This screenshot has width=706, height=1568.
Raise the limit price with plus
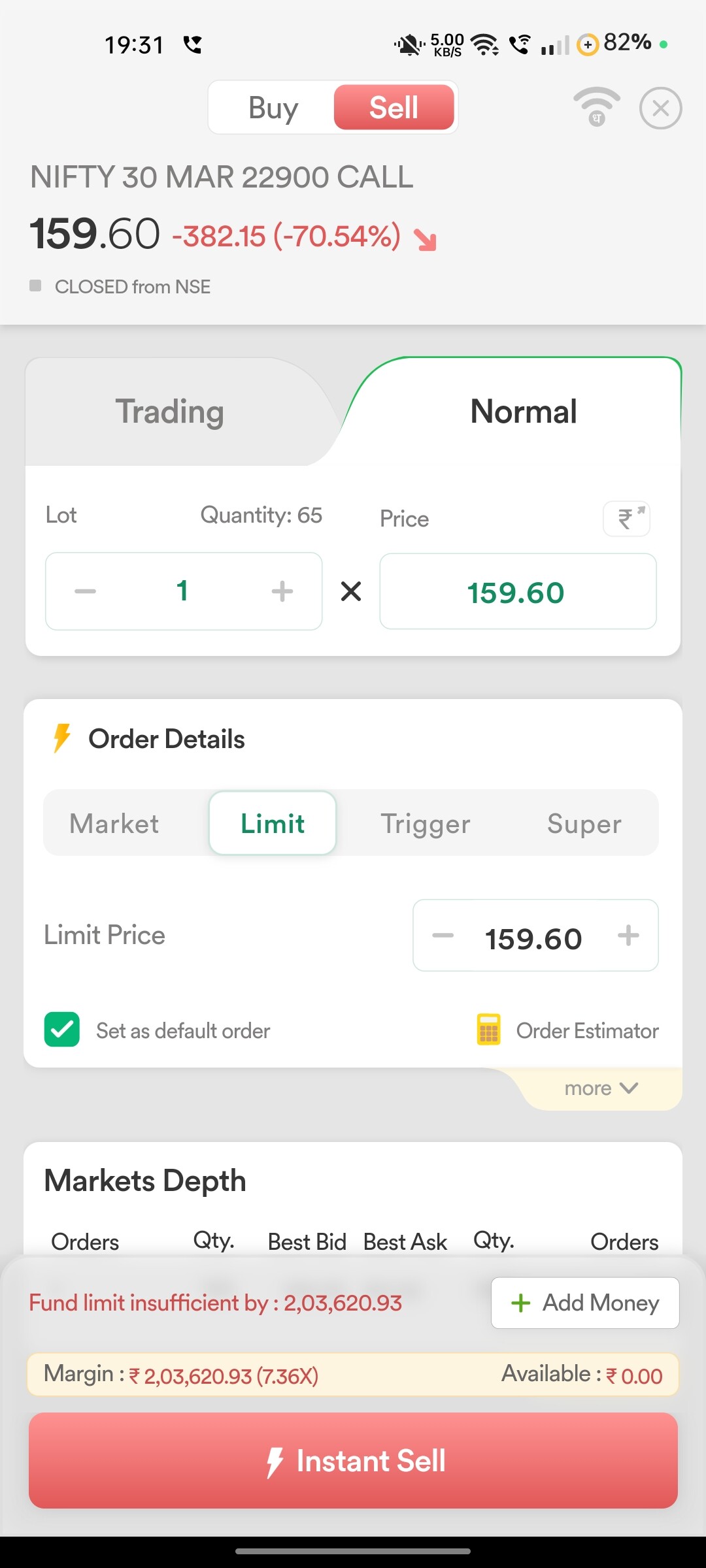628,936
